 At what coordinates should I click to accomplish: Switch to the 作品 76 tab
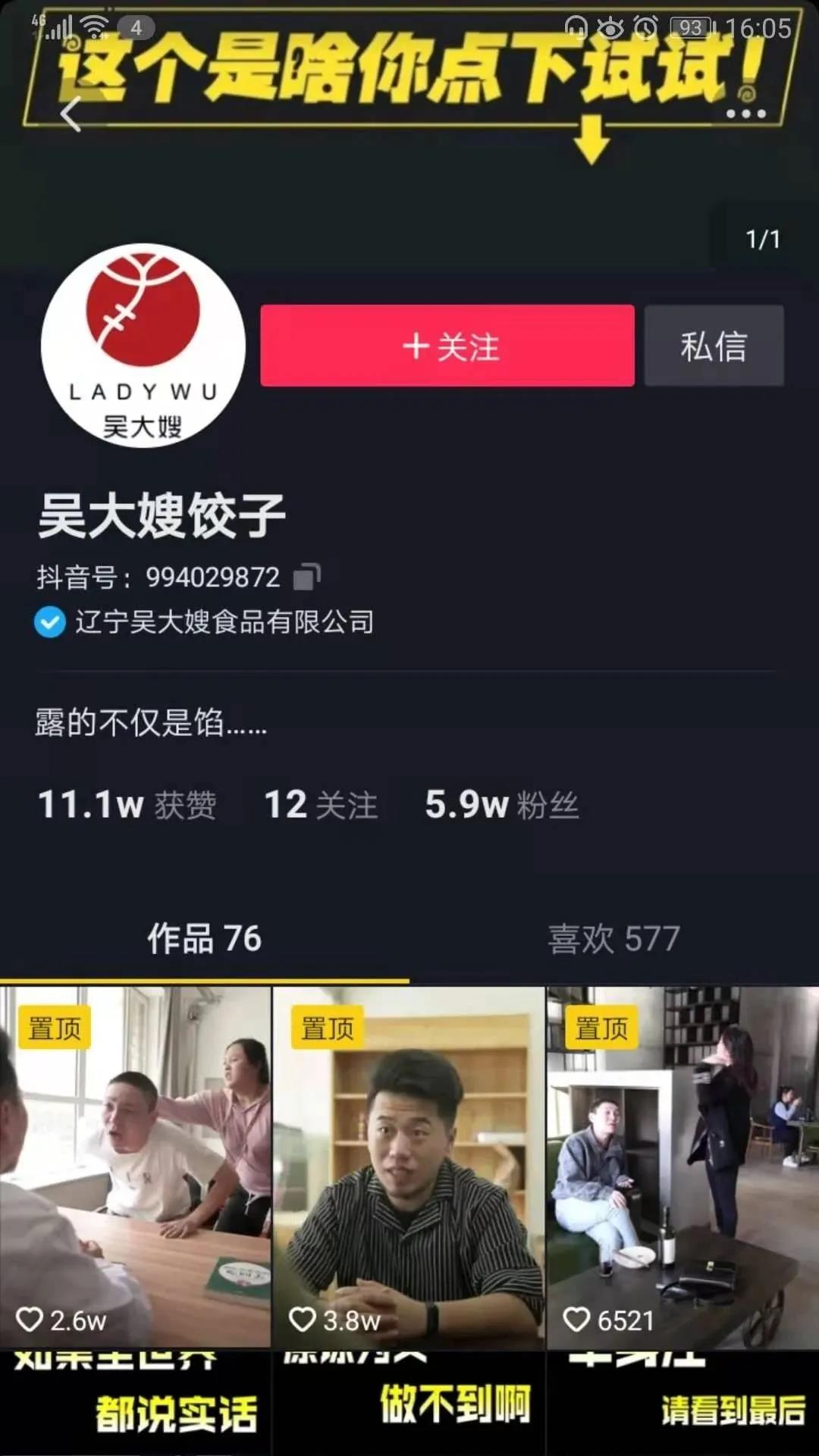[x=204, y=939]
